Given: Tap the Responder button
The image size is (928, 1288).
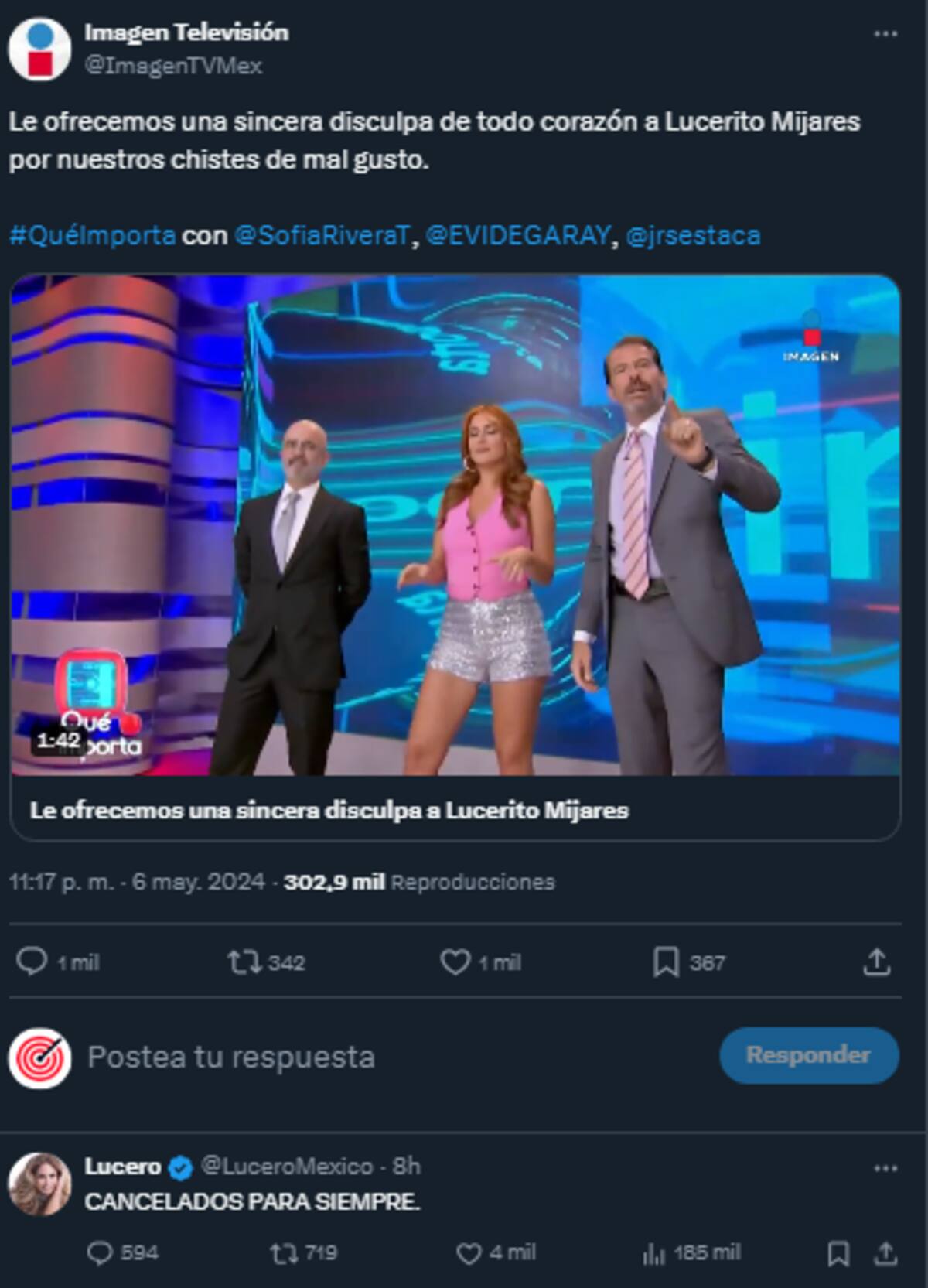Looking at the screenshot, I should click(x=808, y=1055).
